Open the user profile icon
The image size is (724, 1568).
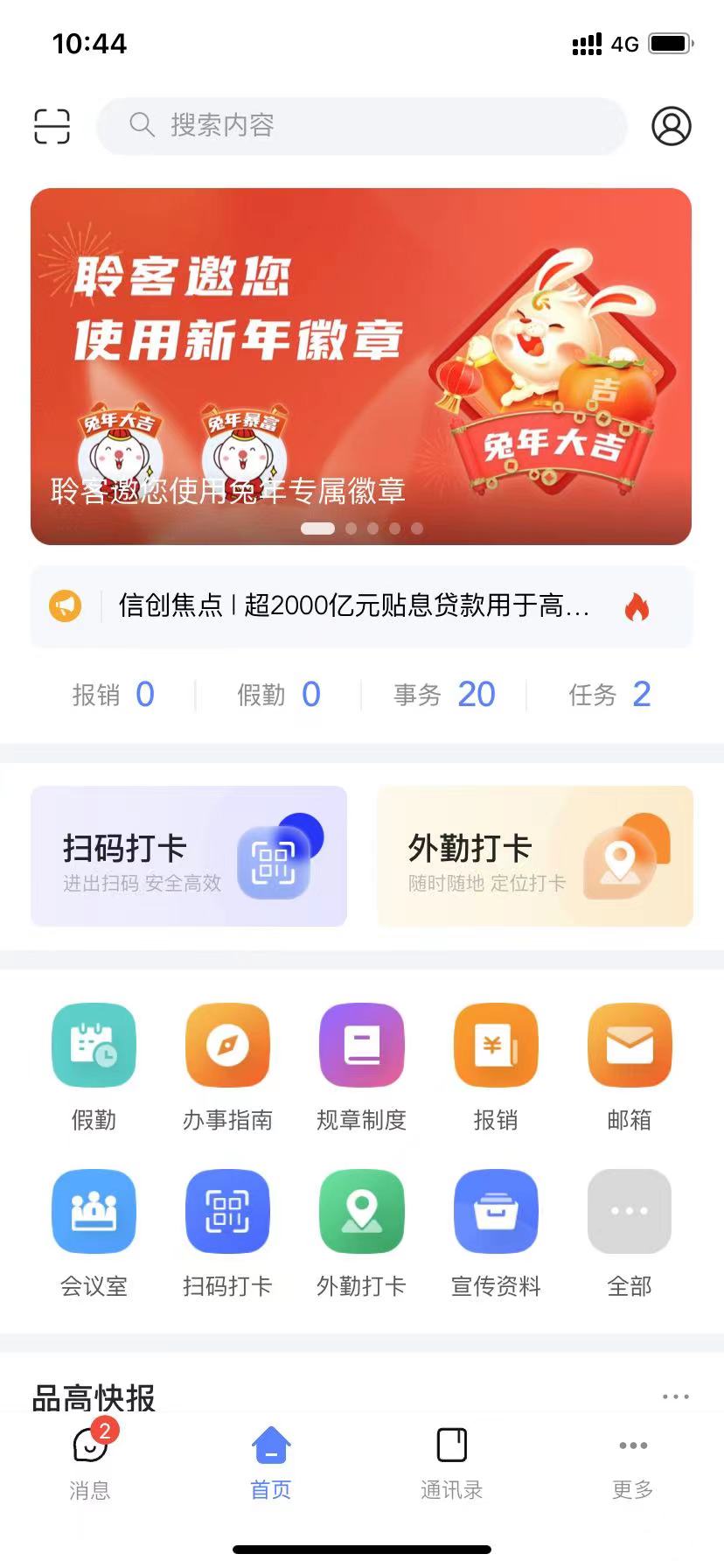point(671,126)
